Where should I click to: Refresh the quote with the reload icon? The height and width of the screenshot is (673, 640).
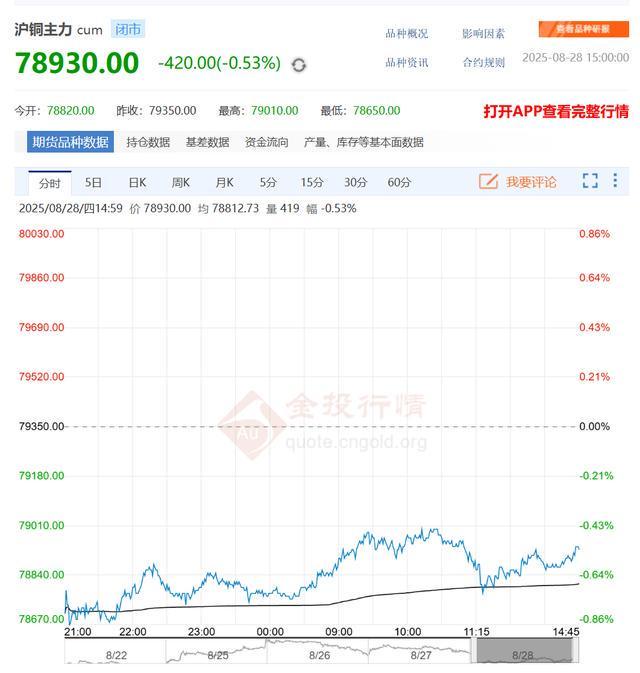pos(298,65)
